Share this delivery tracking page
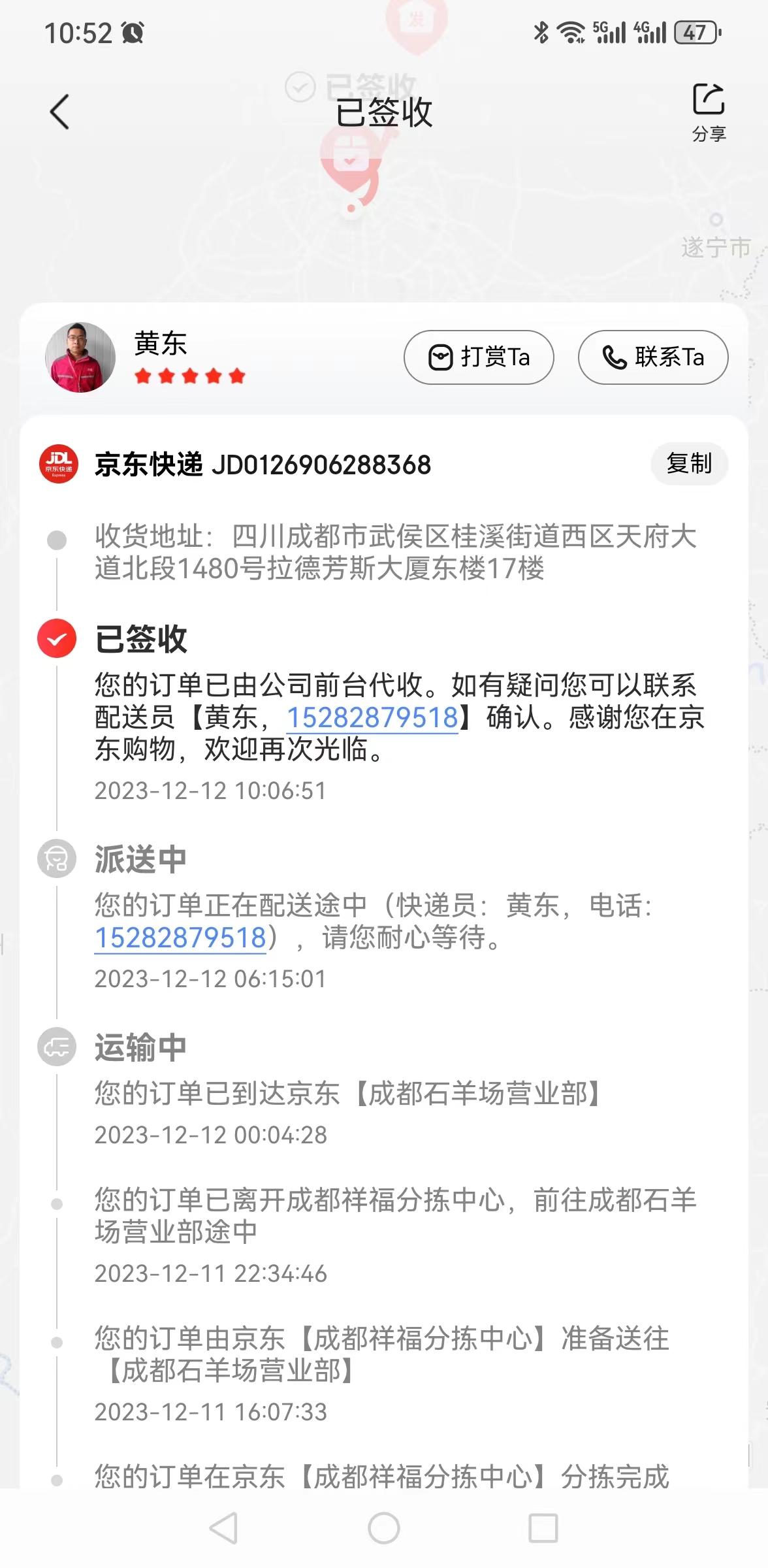 (x=709, y=112)
